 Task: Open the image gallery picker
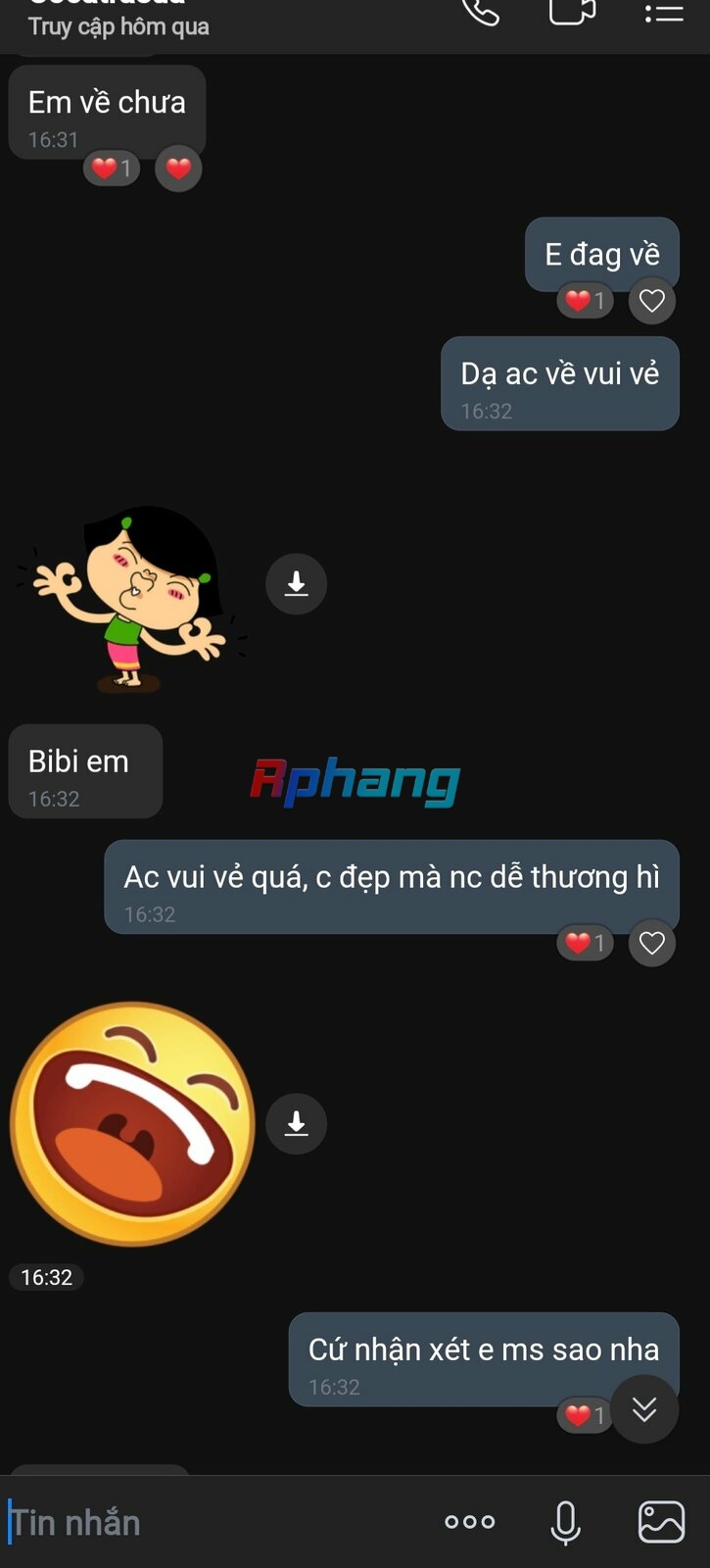(x=662, y=1522)
